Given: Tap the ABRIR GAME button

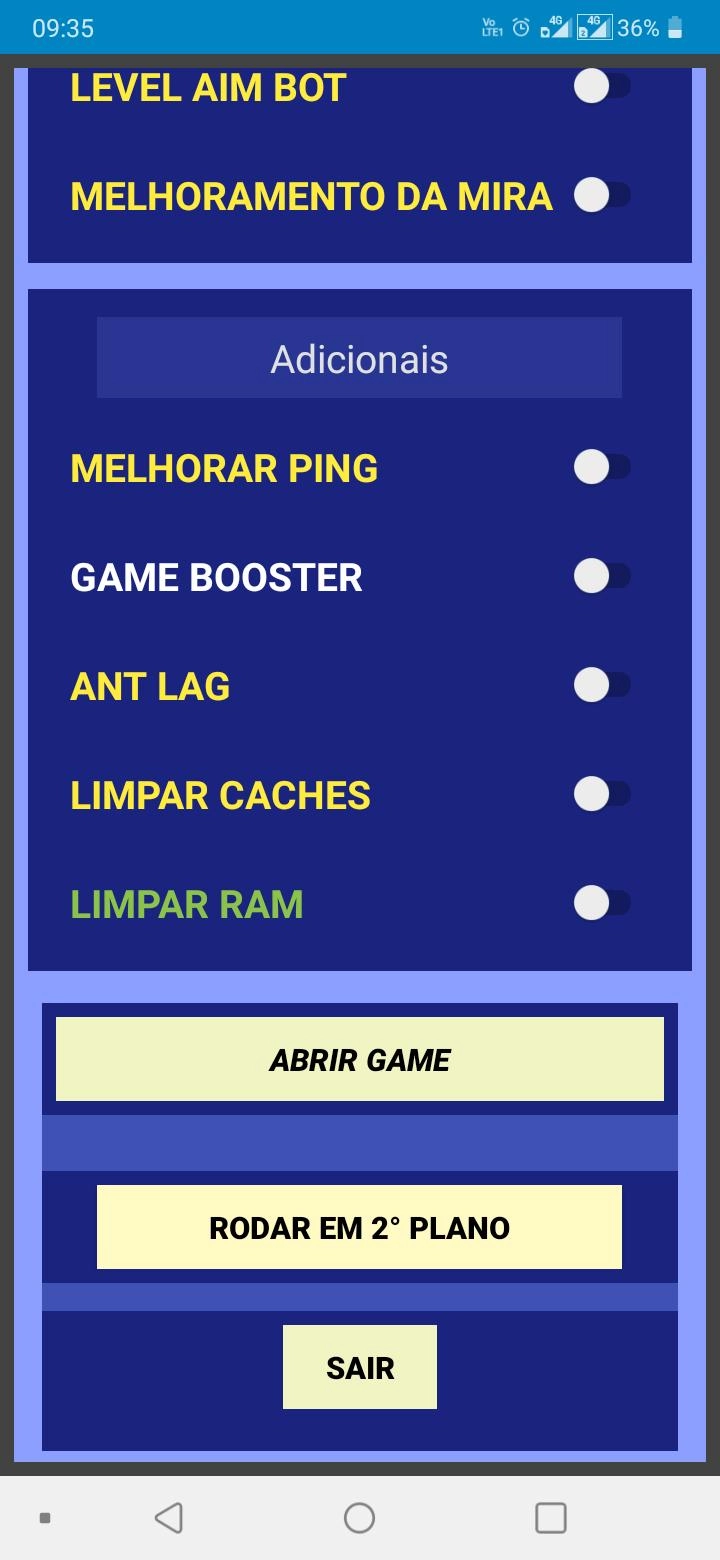Looking at the screenshot, I should [360, 1059].
